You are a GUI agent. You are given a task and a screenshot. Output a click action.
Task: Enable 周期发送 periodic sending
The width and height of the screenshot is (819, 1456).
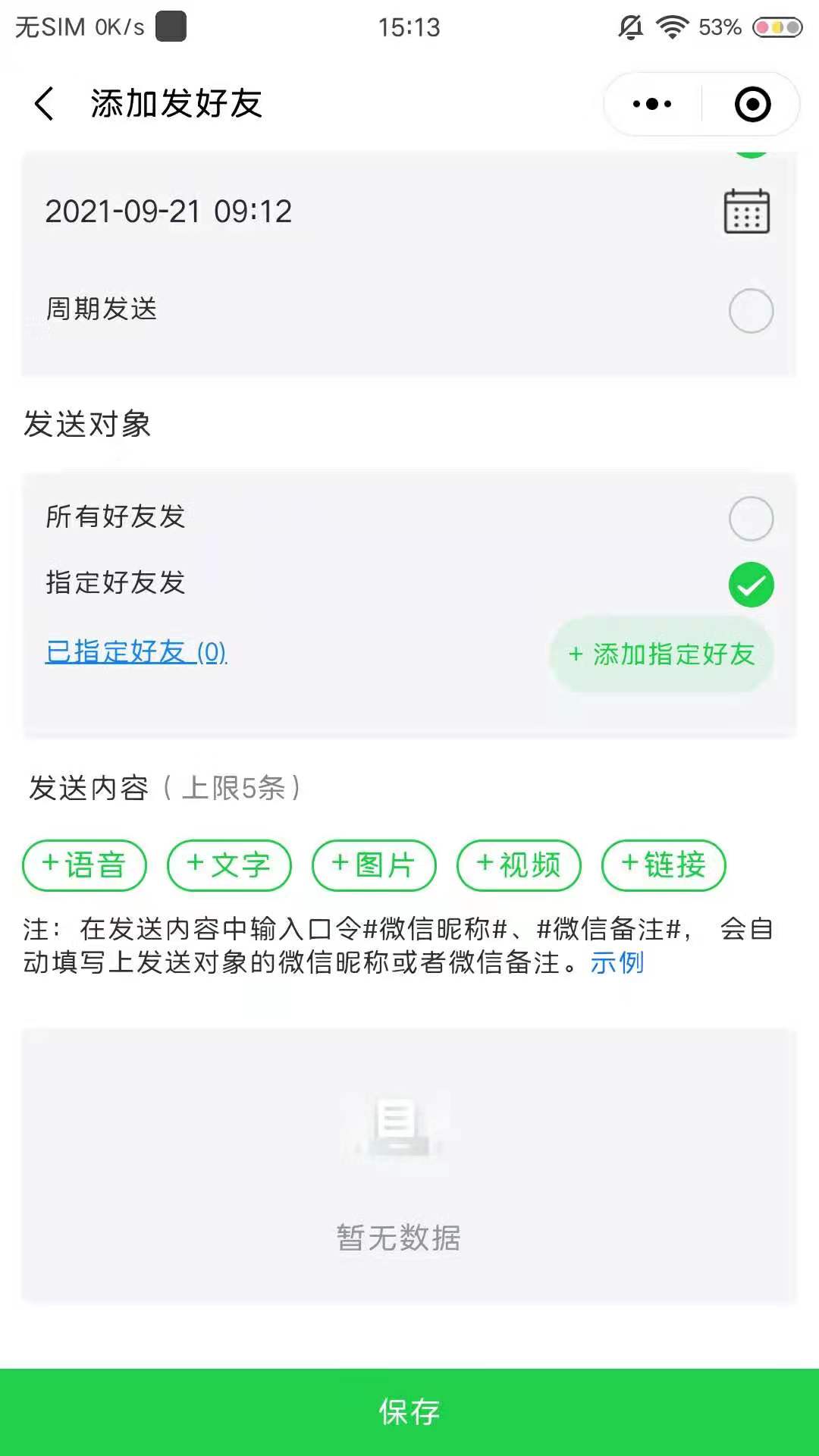[750, 309]
